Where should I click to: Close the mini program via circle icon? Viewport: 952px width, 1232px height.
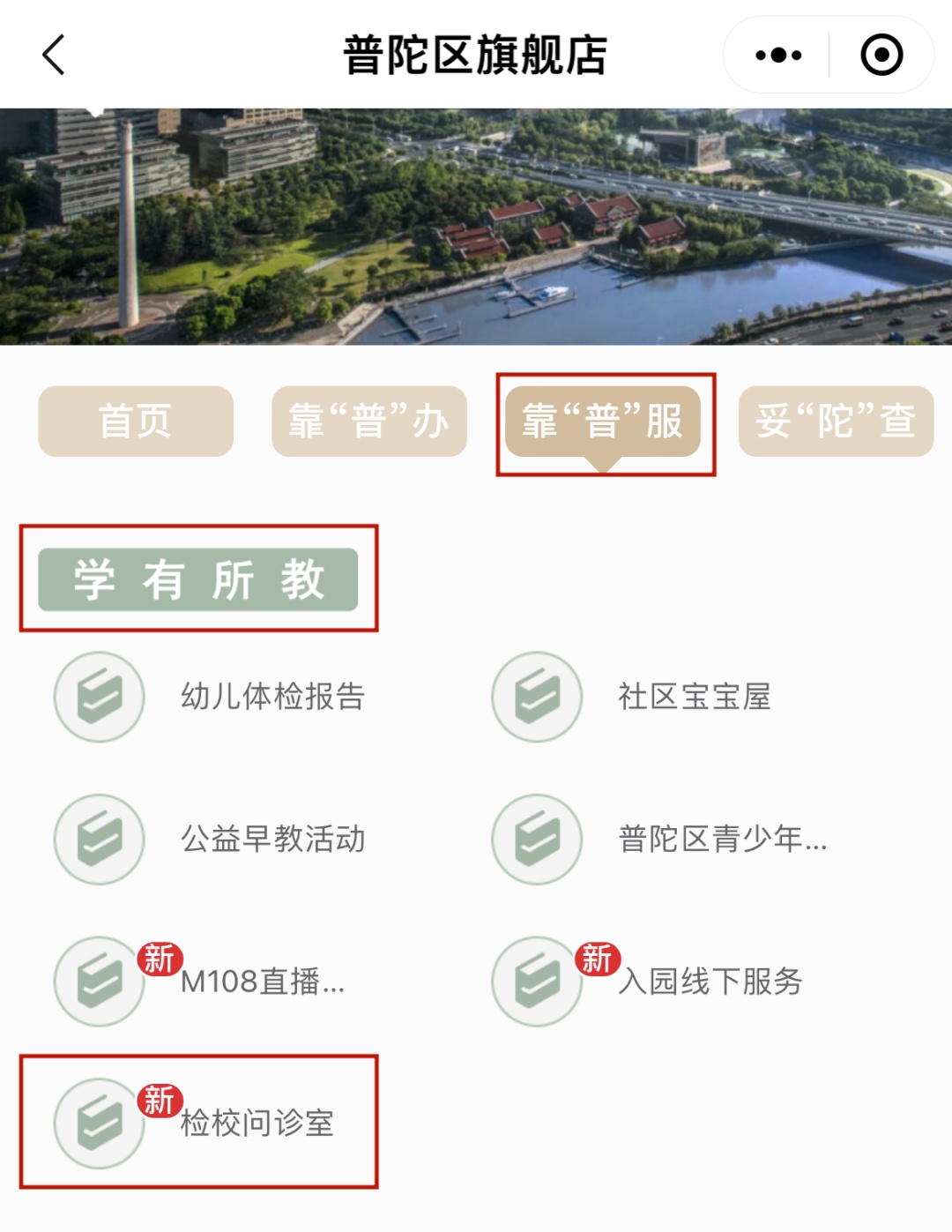click(881, 55)
